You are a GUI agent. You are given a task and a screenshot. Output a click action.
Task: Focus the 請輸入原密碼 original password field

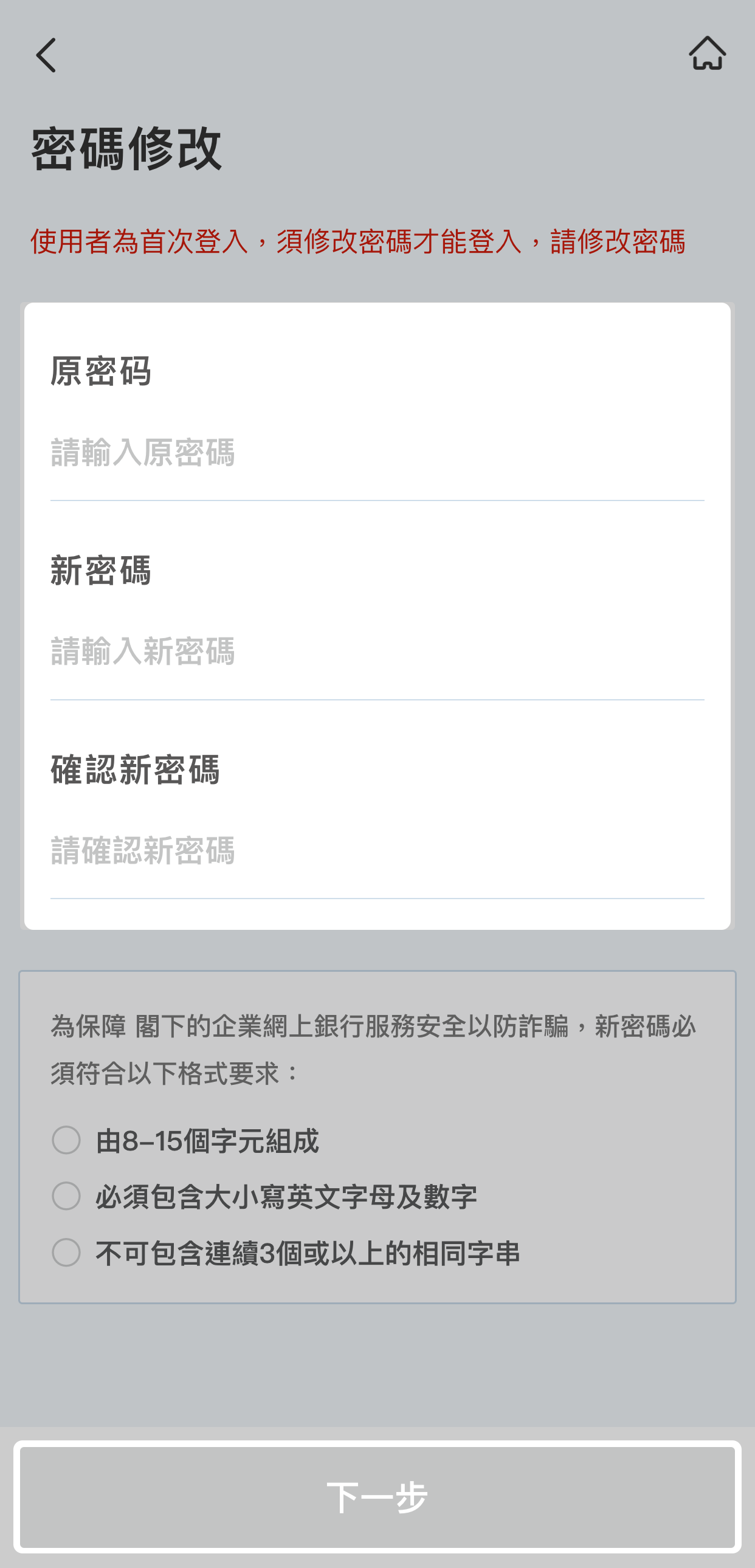click(x=376, y=453)
